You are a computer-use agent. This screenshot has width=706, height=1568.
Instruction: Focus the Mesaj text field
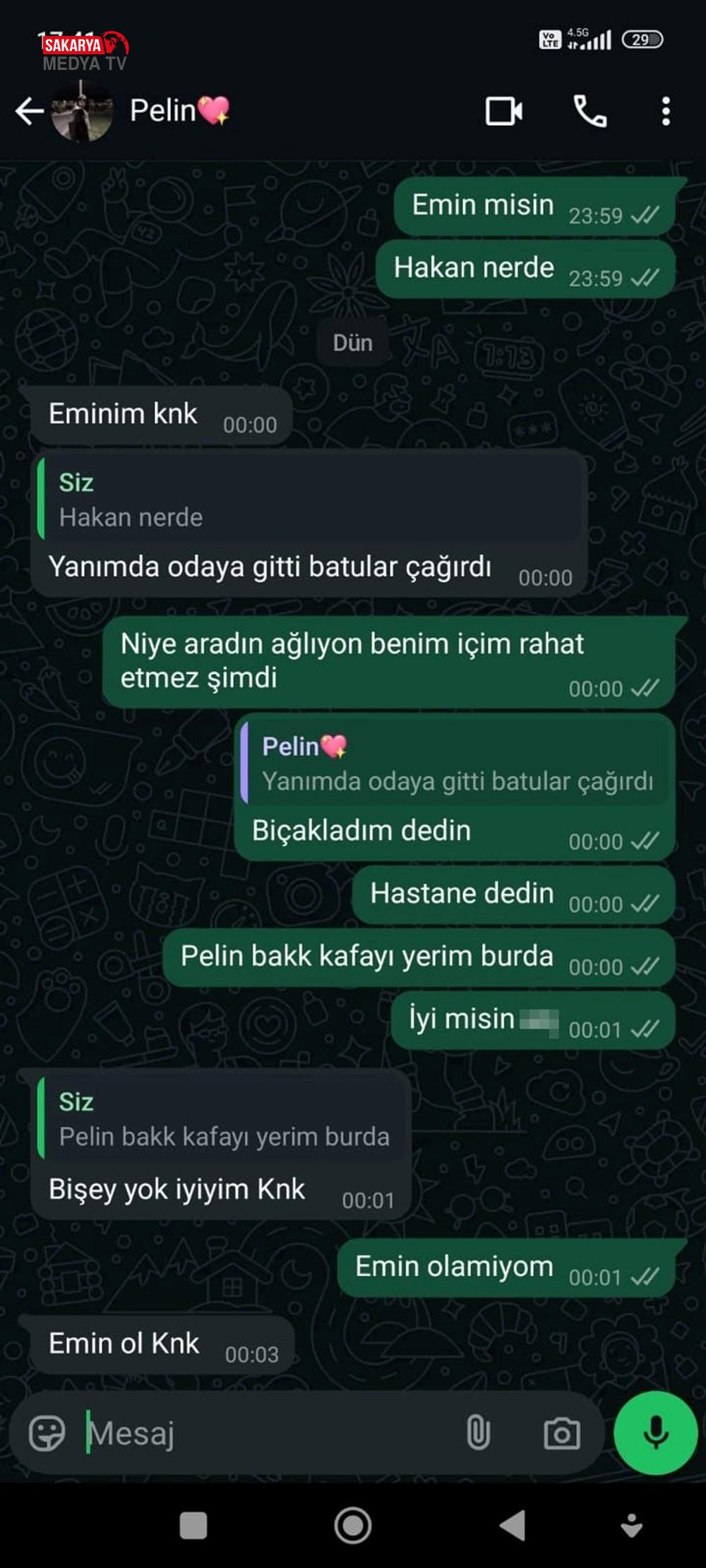(268, 1433)
